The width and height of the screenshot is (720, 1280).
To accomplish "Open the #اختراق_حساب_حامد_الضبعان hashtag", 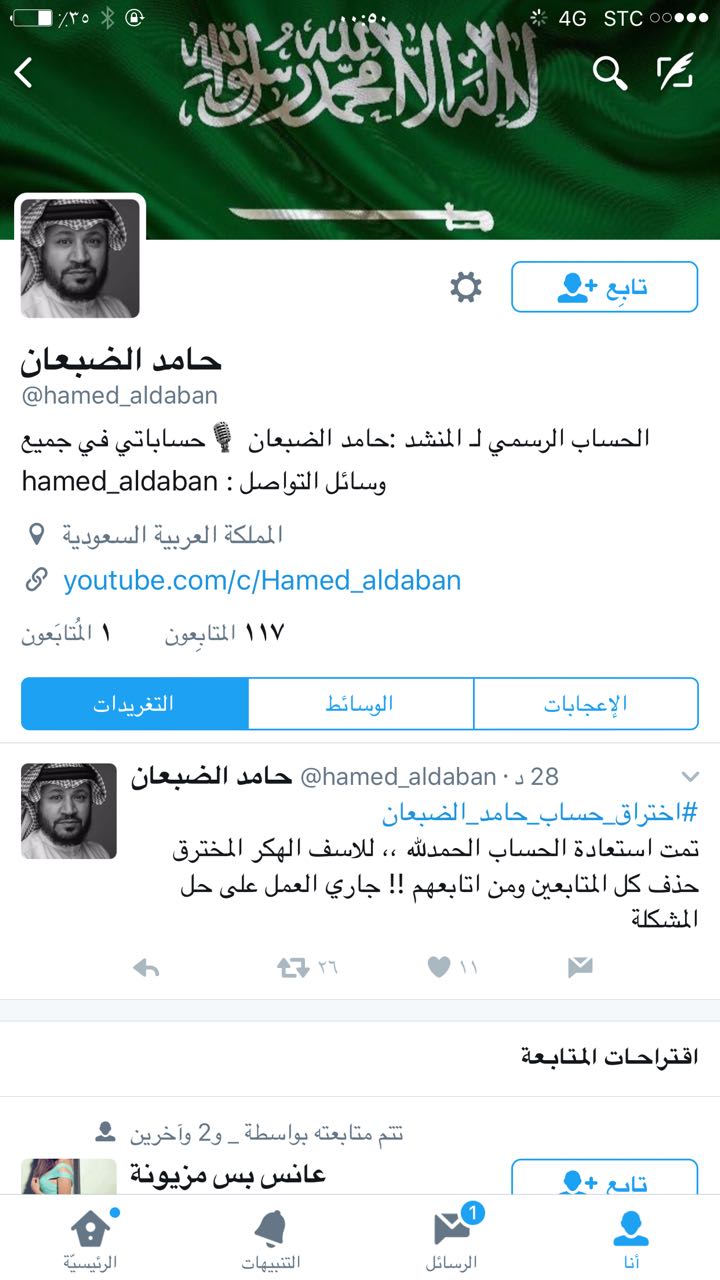I will (540, 812).
